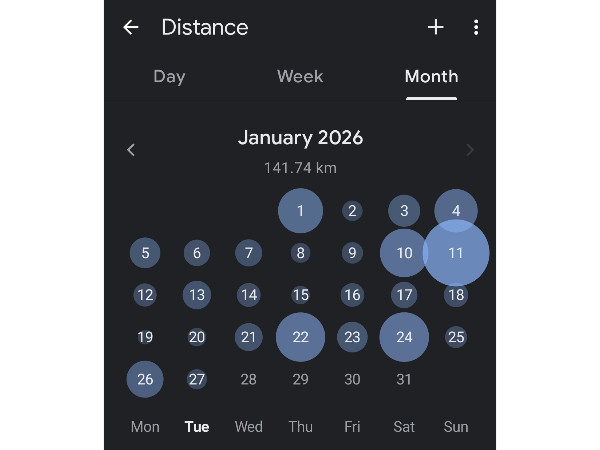The width and height of the screenshot is (600, 450).
Task: Go to the next month
Action: tap(470, 150)
